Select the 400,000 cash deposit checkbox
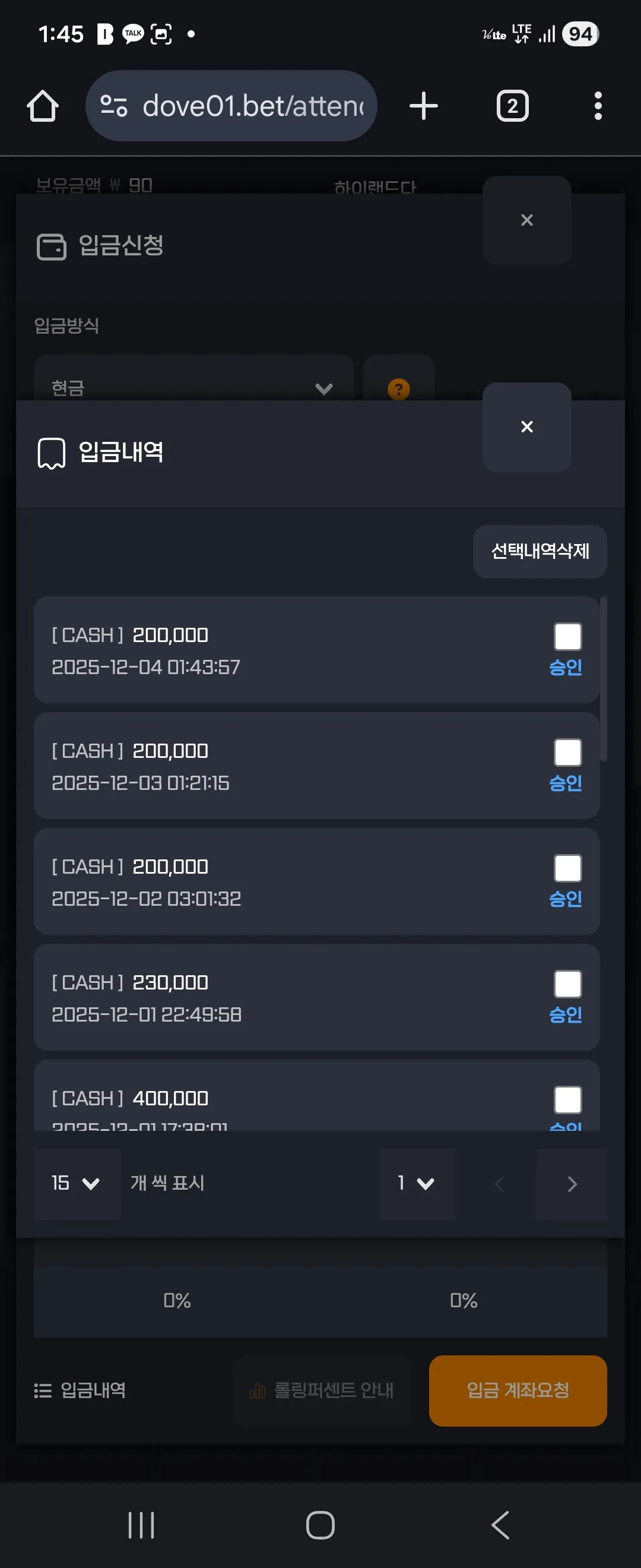Viewport: 641px width, 1568px height. click(x=567, y=1099)
